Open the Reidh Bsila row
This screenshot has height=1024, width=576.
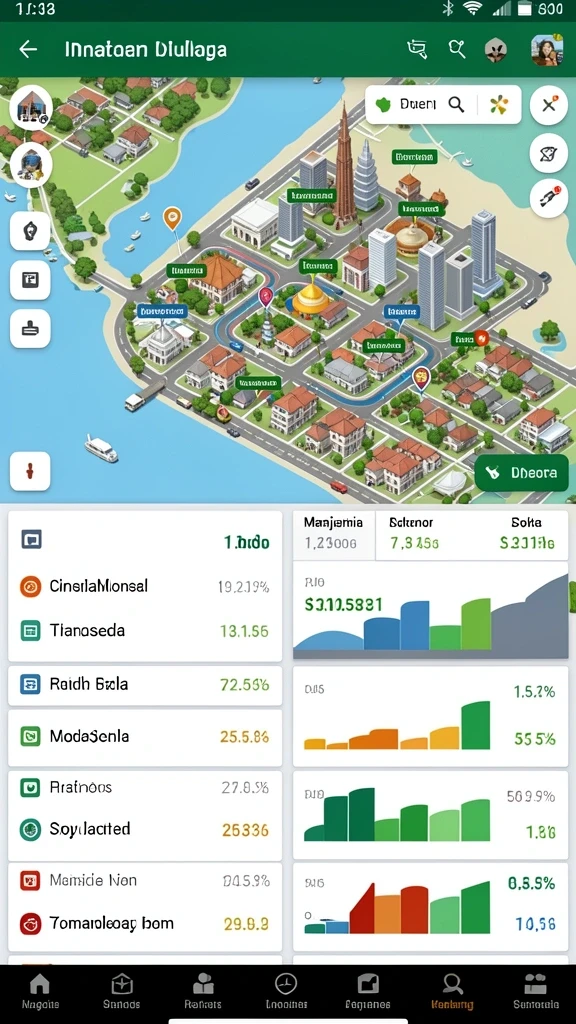145,685
